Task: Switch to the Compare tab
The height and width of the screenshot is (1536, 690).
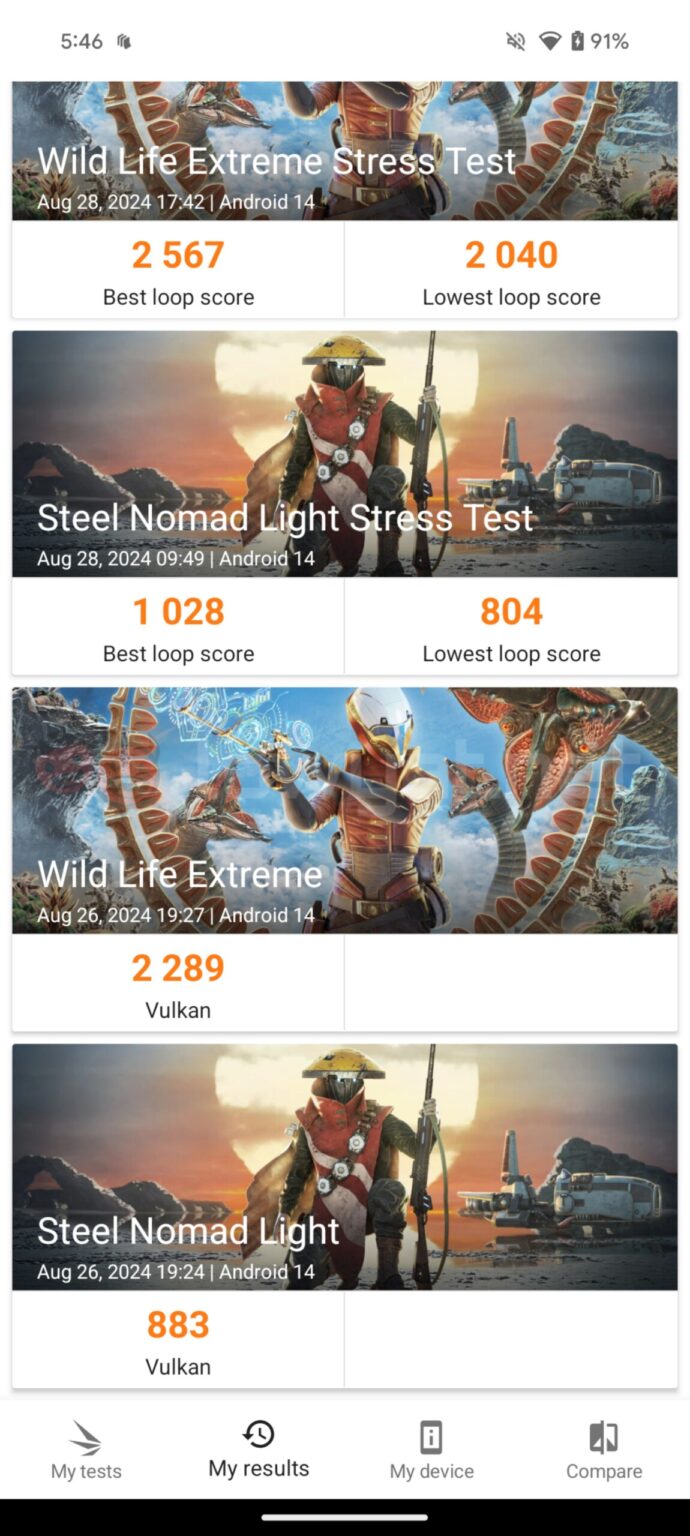Action: tap(604, 1450)
